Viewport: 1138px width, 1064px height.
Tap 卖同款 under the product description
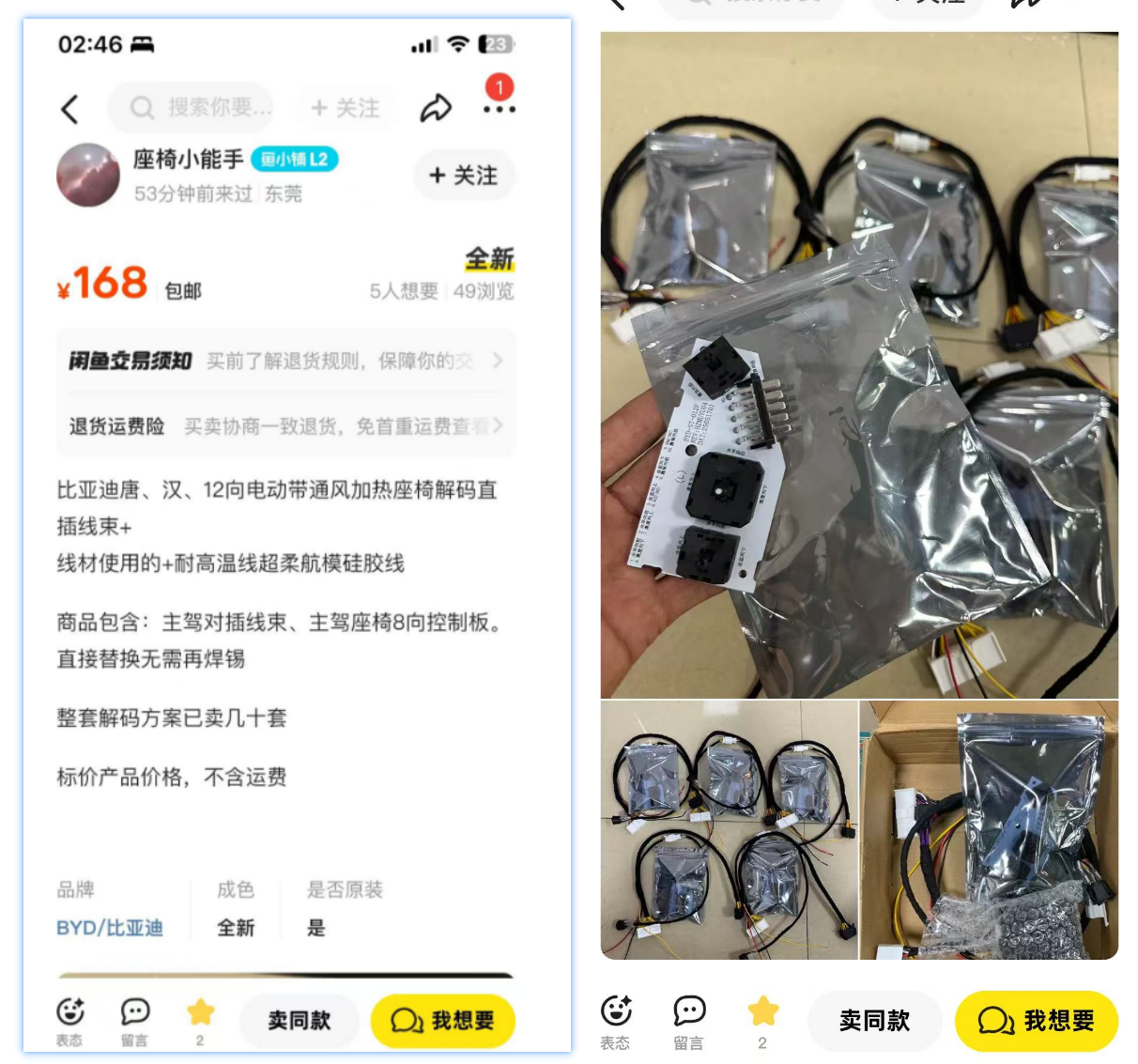click(x=299, y=1021)
